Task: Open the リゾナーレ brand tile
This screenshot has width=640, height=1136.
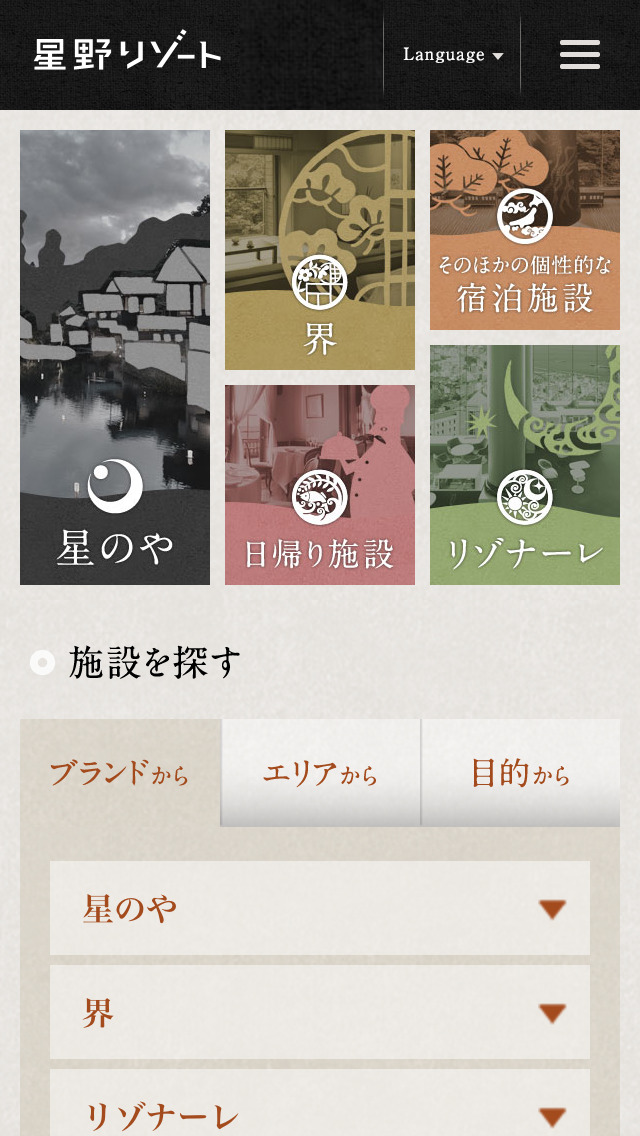Action: [525, 465]
